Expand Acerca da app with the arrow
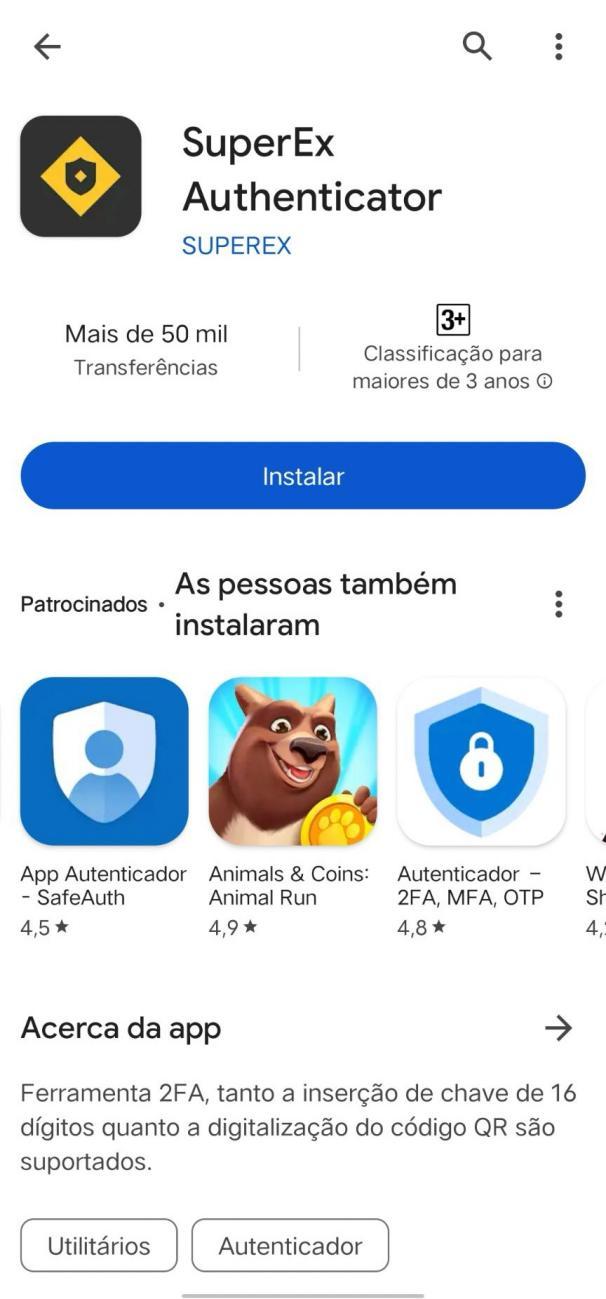Image resolution: width=606 pixels, height=1299 pixels. coord(558,1028)
